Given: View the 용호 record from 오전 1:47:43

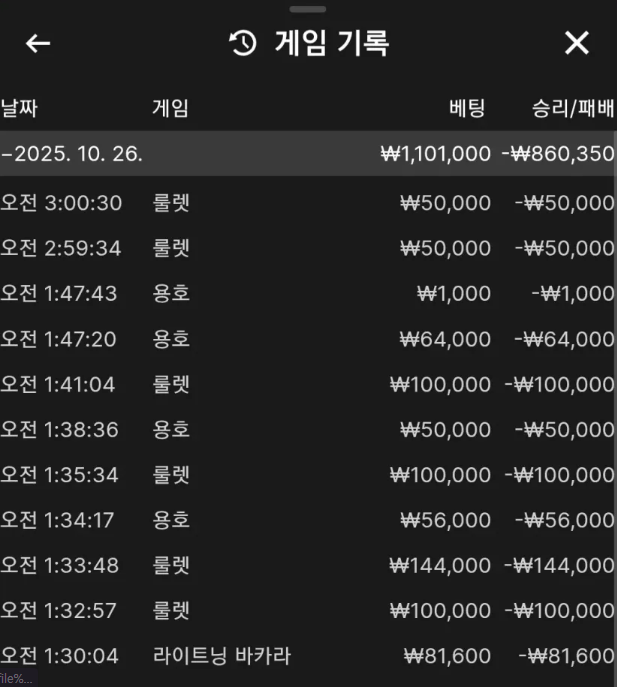Looking at the screenshot, I should coord(308,293).
